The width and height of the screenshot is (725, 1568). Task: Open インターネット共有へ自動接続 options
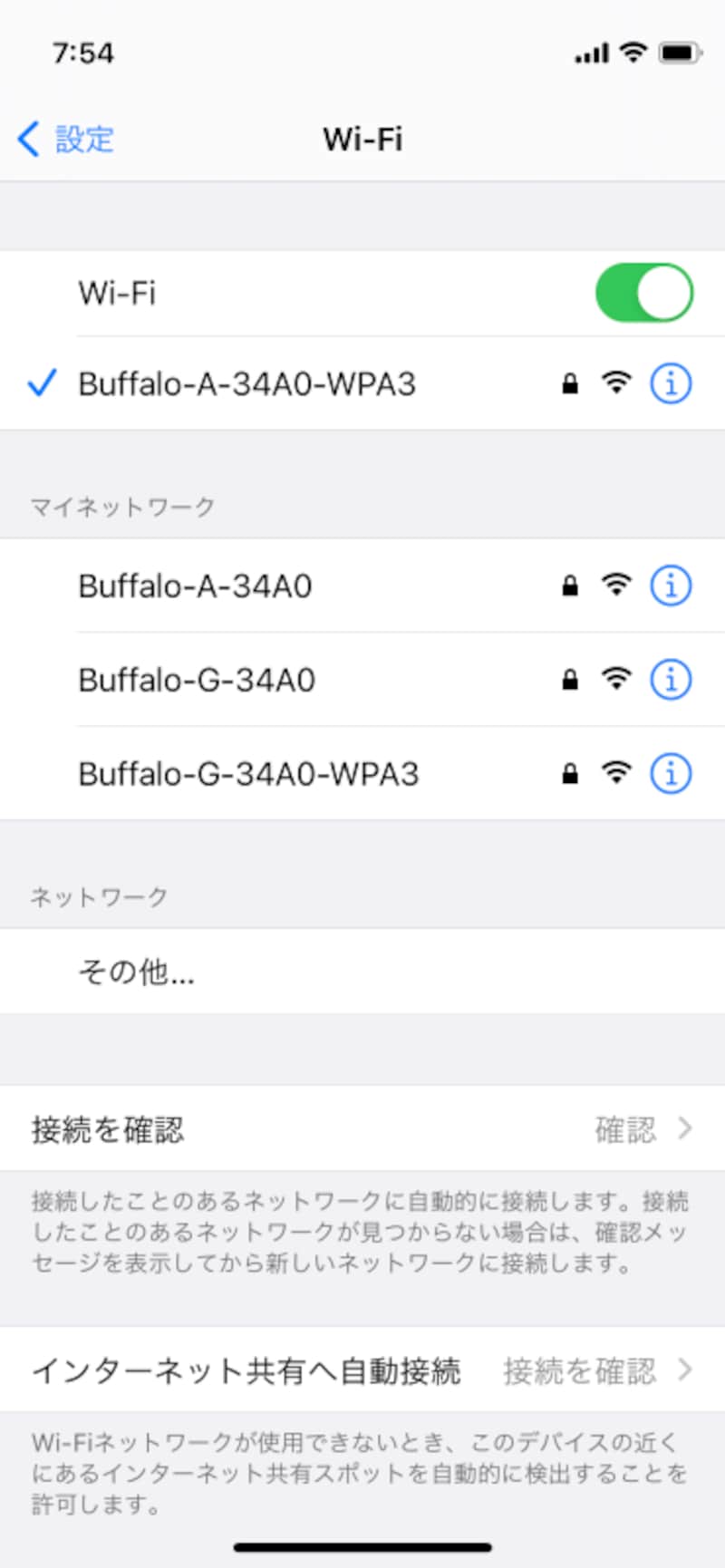(362, 1370)
